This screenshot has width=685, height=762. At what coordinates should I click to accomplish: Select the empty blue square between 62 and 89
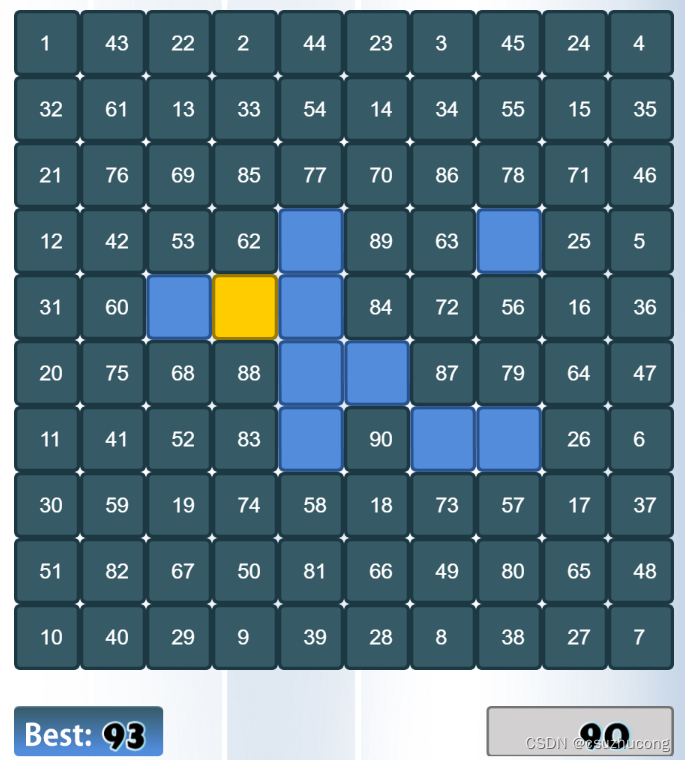(311, 241)
